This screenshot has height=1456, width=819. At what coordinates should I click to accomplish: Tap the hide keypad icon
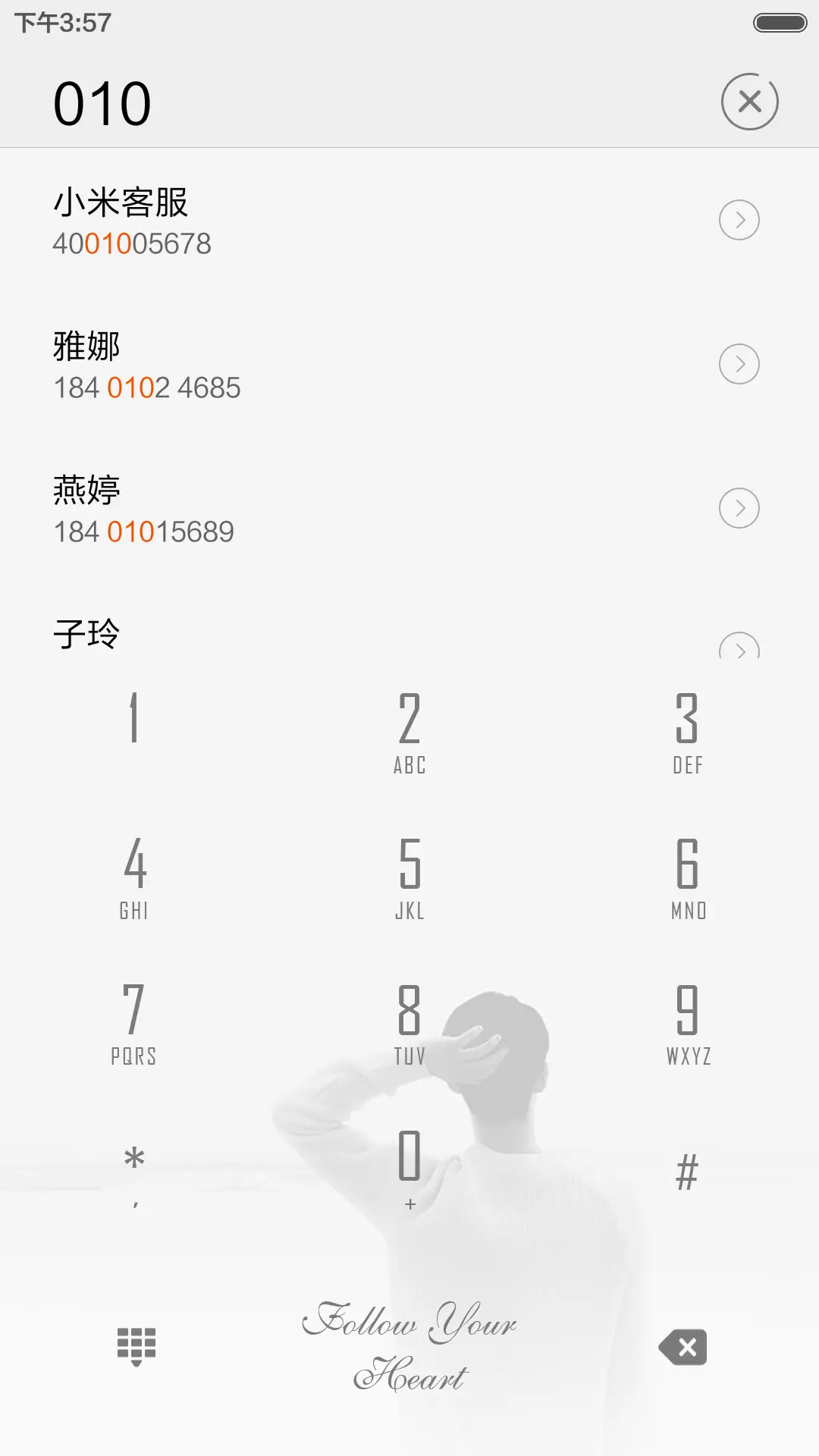135,1346
